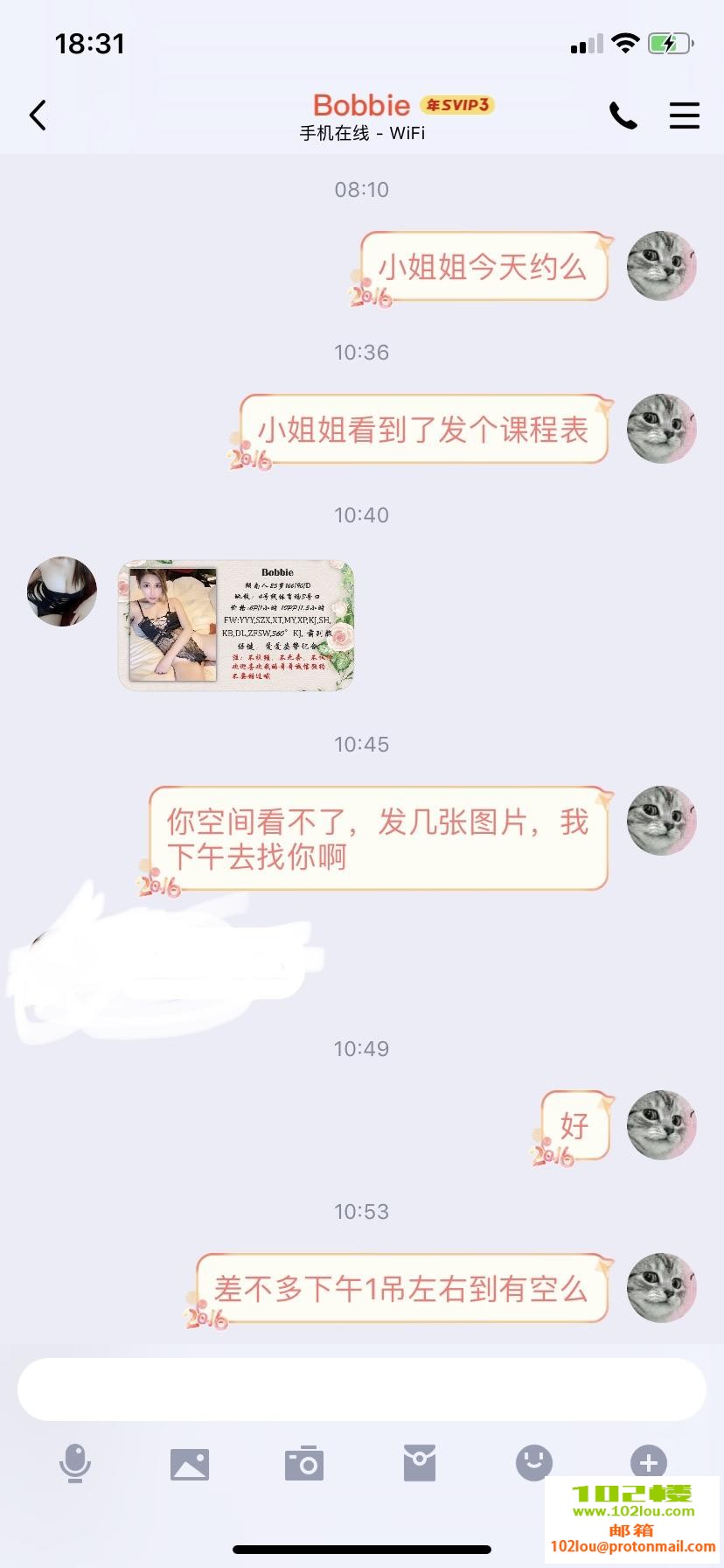Image resolution: width=724 pixels, height=1568 pixels.
Task: Tap the microphone voice message icon
Action: pyautogui.click(x=75, y=1463)
